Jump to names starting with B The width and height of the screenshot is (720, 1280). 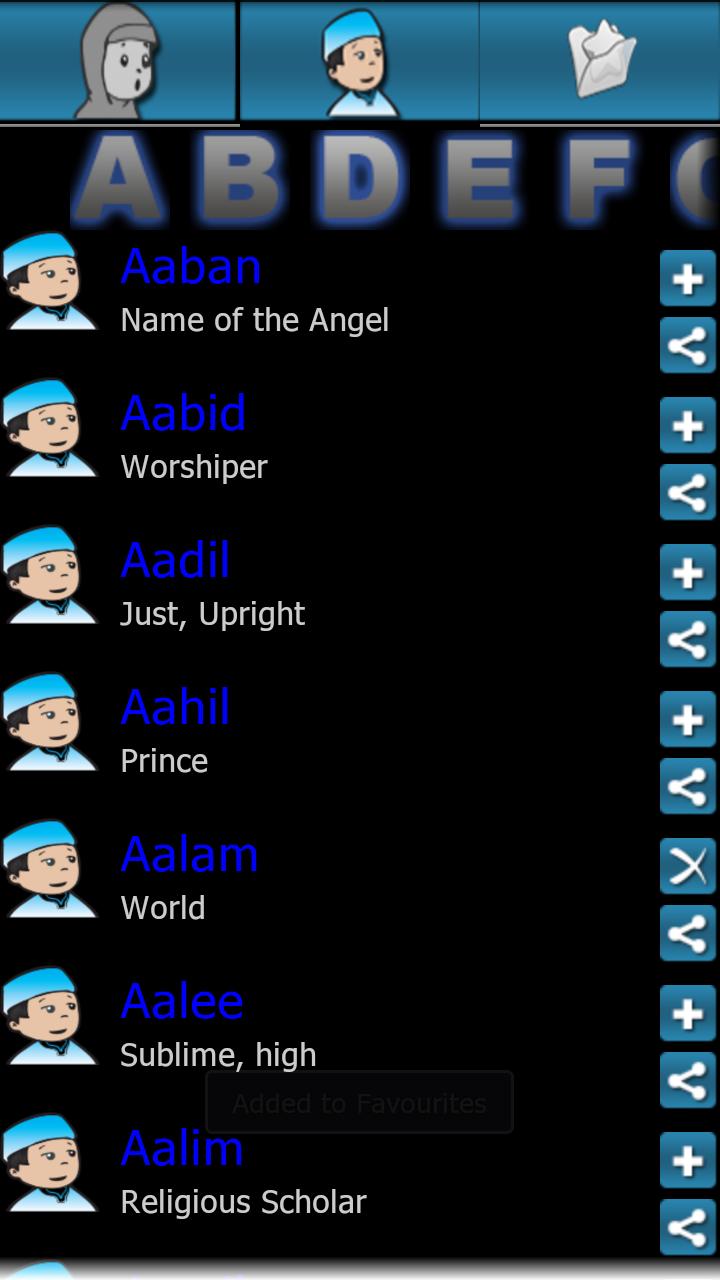(240, 182)
